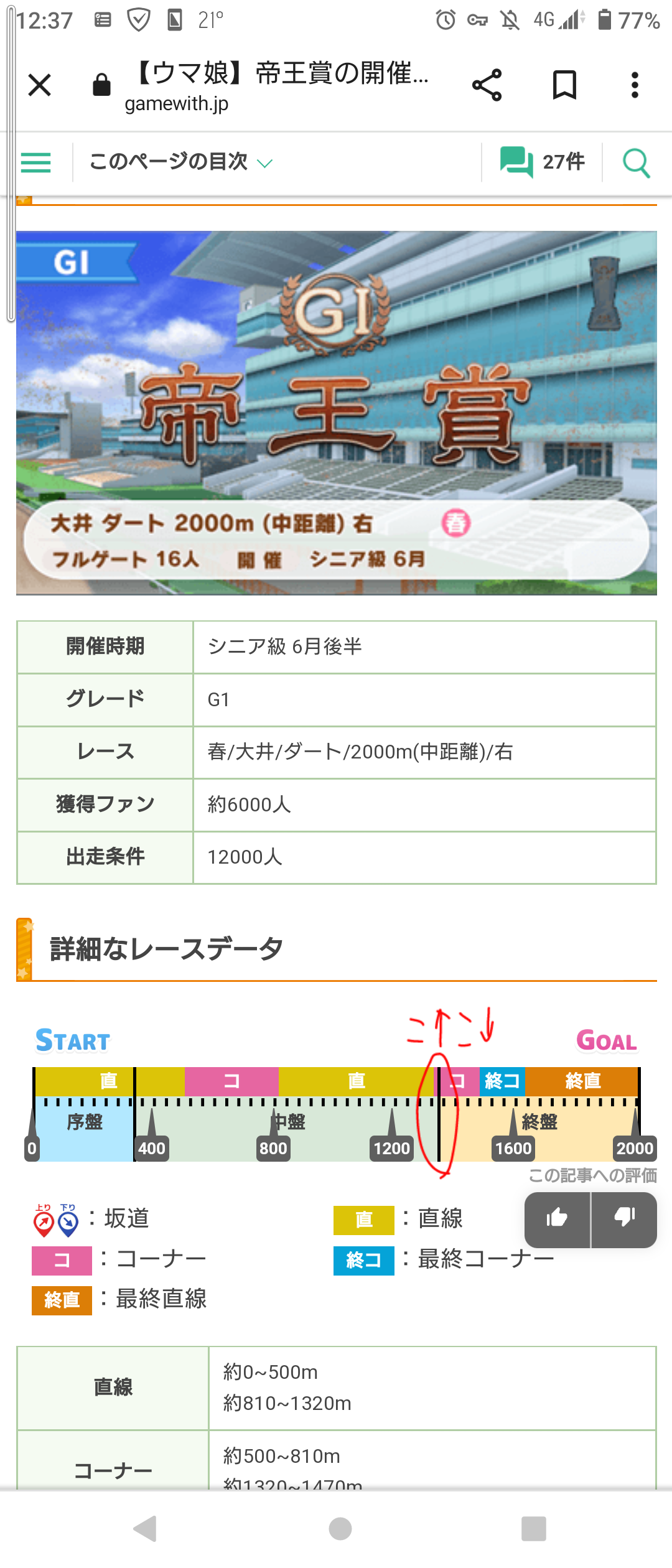Close the browser tab with the X
The width and height of the screenshot is (672, 1568).
pos(40,85)
